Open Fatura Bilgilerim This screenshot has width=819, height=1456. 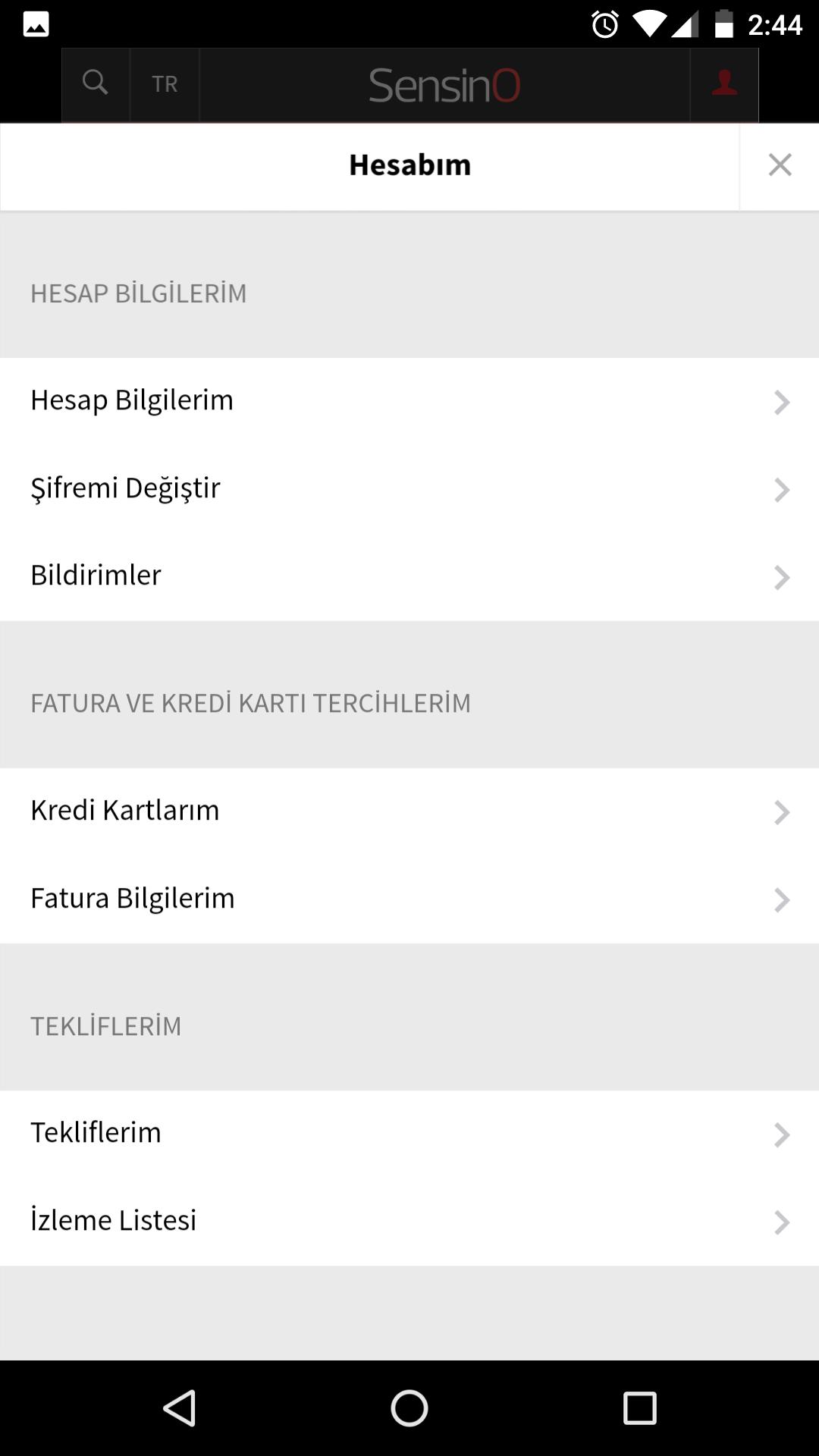(409, 899)
